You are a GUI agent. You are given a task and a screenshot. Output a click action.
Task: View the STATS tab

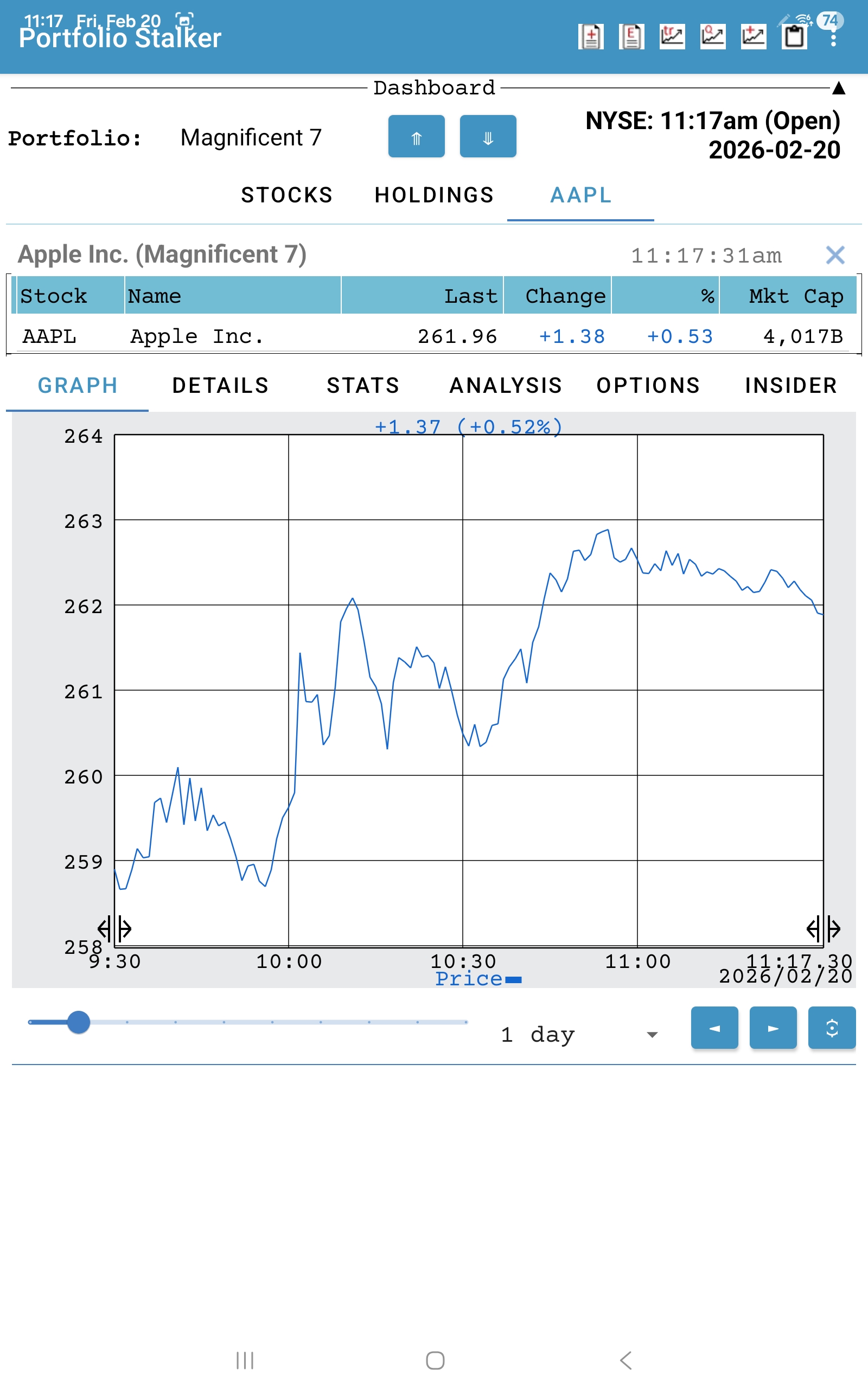tap(363, 386)
